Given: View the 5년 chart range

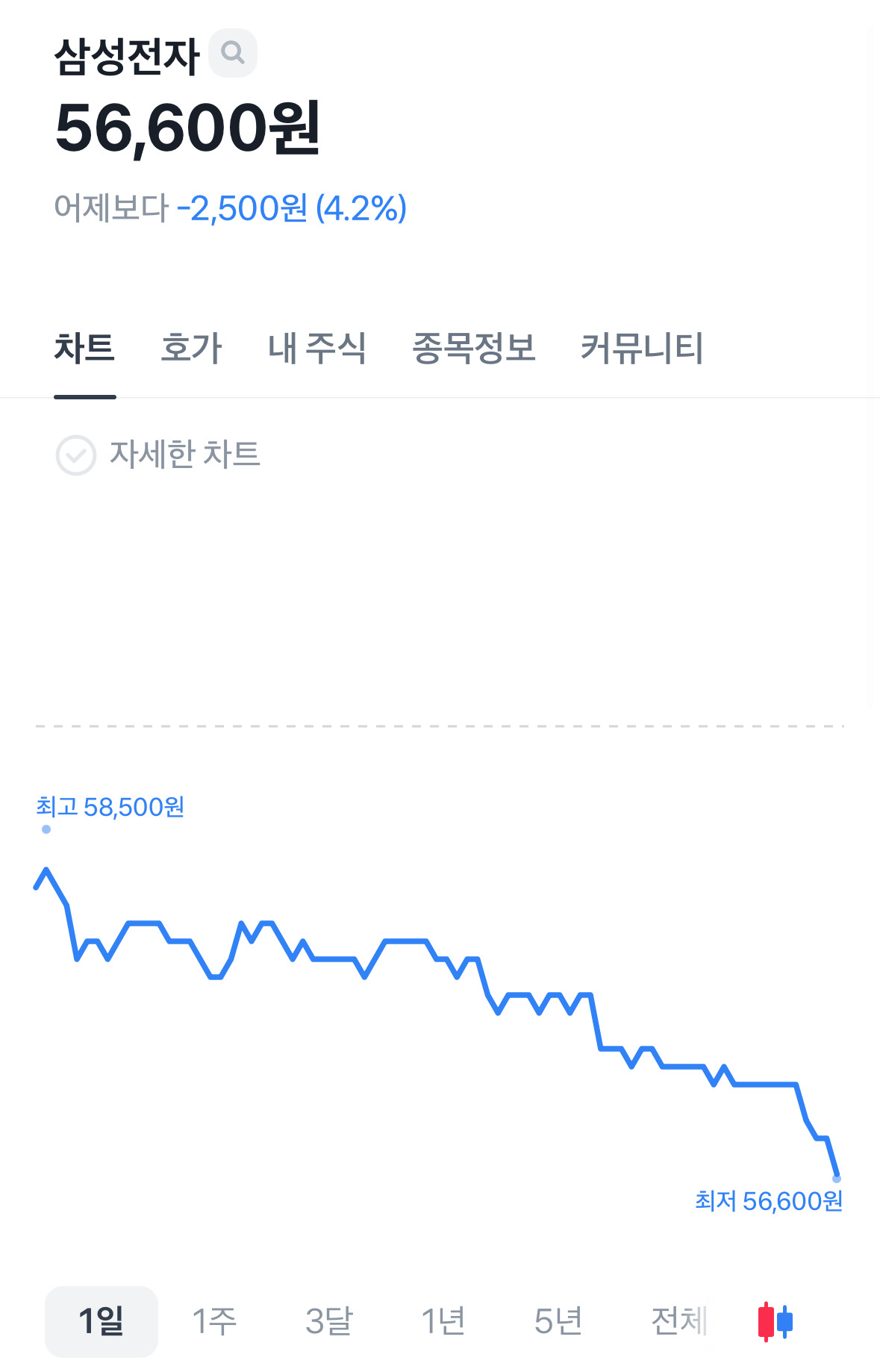Looking at the screenshot, I should point(558,1321).
